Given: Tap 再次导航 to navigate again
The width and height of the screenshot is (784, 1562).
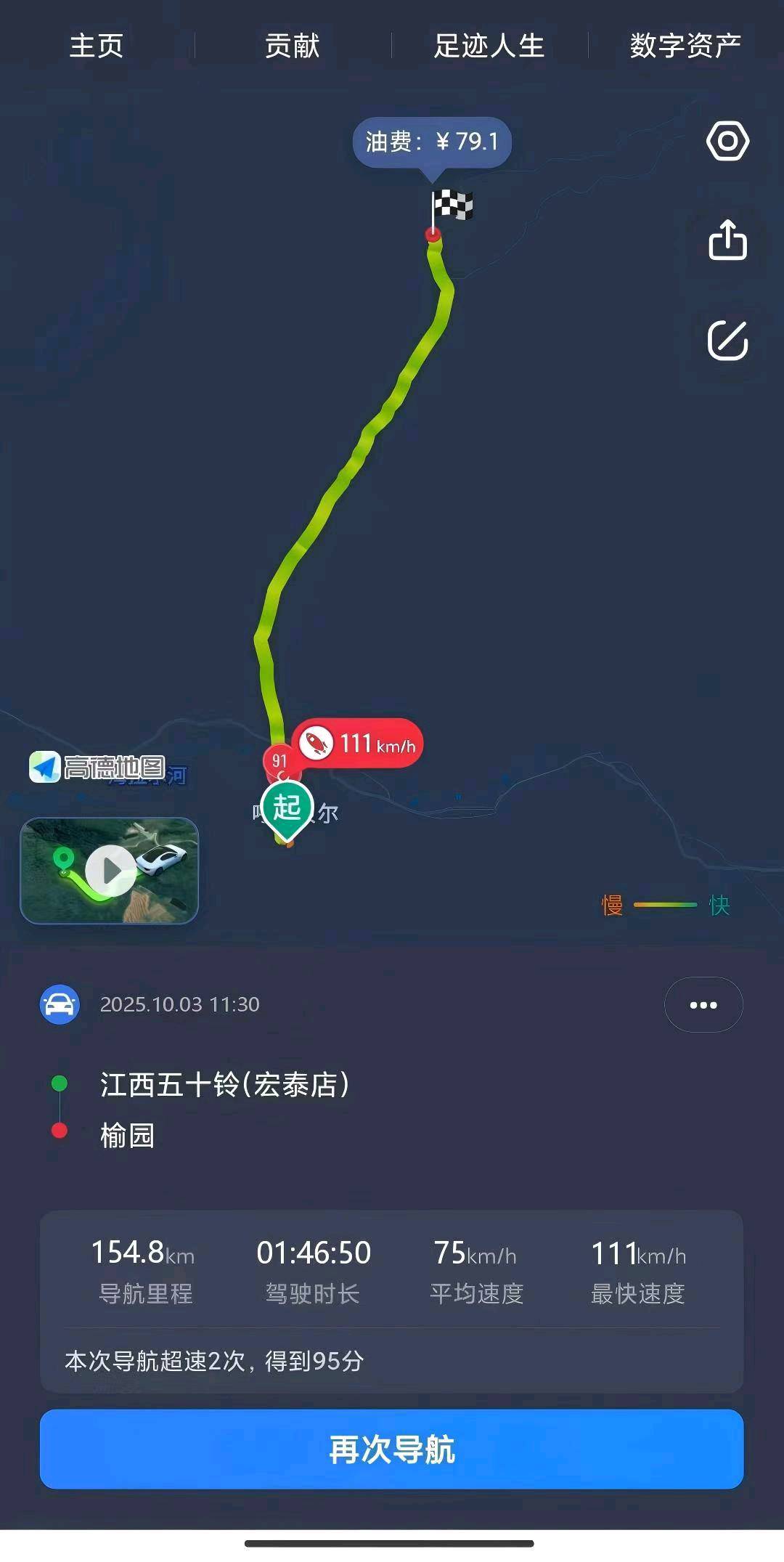Looking at the screenshot, I should [392, 1449].
